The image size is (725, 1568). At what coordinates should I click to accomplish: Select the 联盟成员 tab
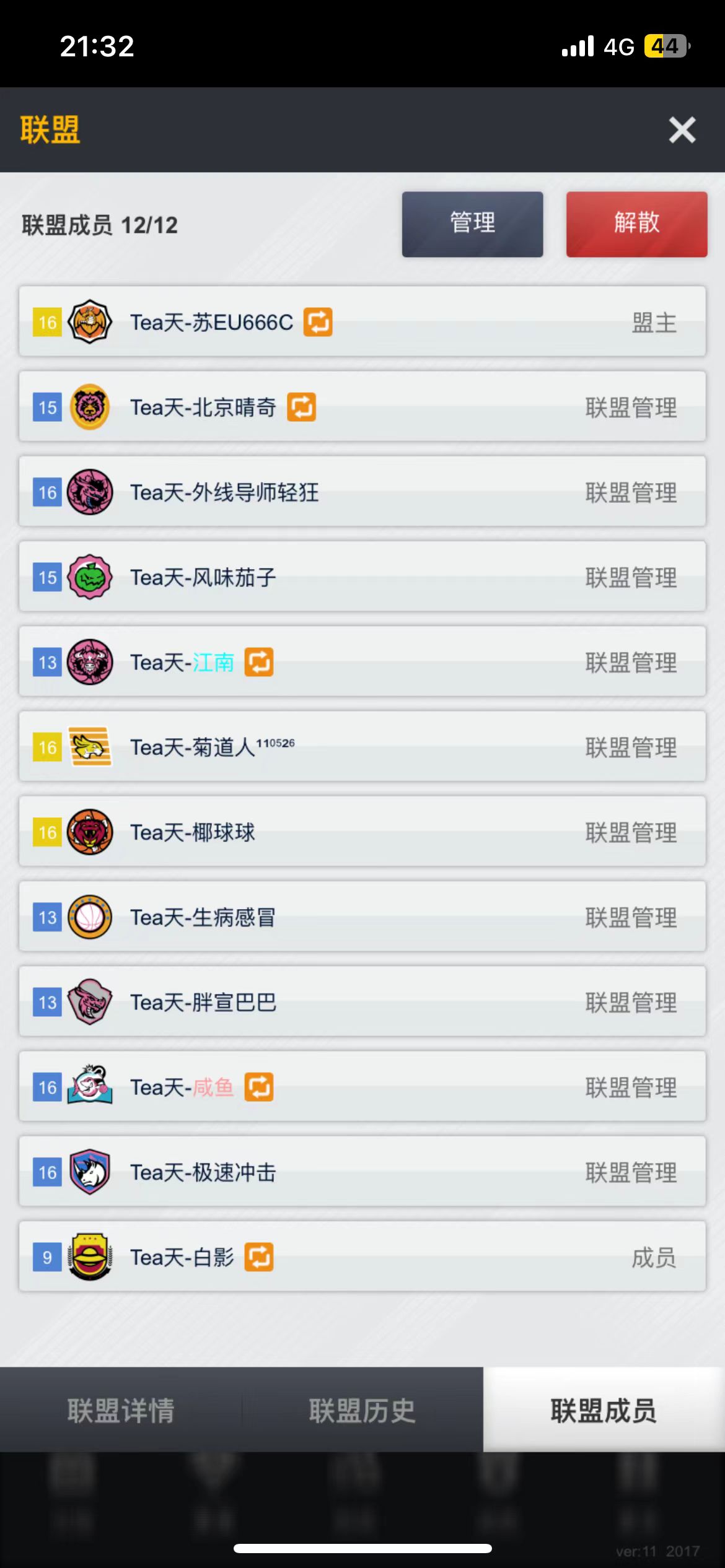point(603,1410)
